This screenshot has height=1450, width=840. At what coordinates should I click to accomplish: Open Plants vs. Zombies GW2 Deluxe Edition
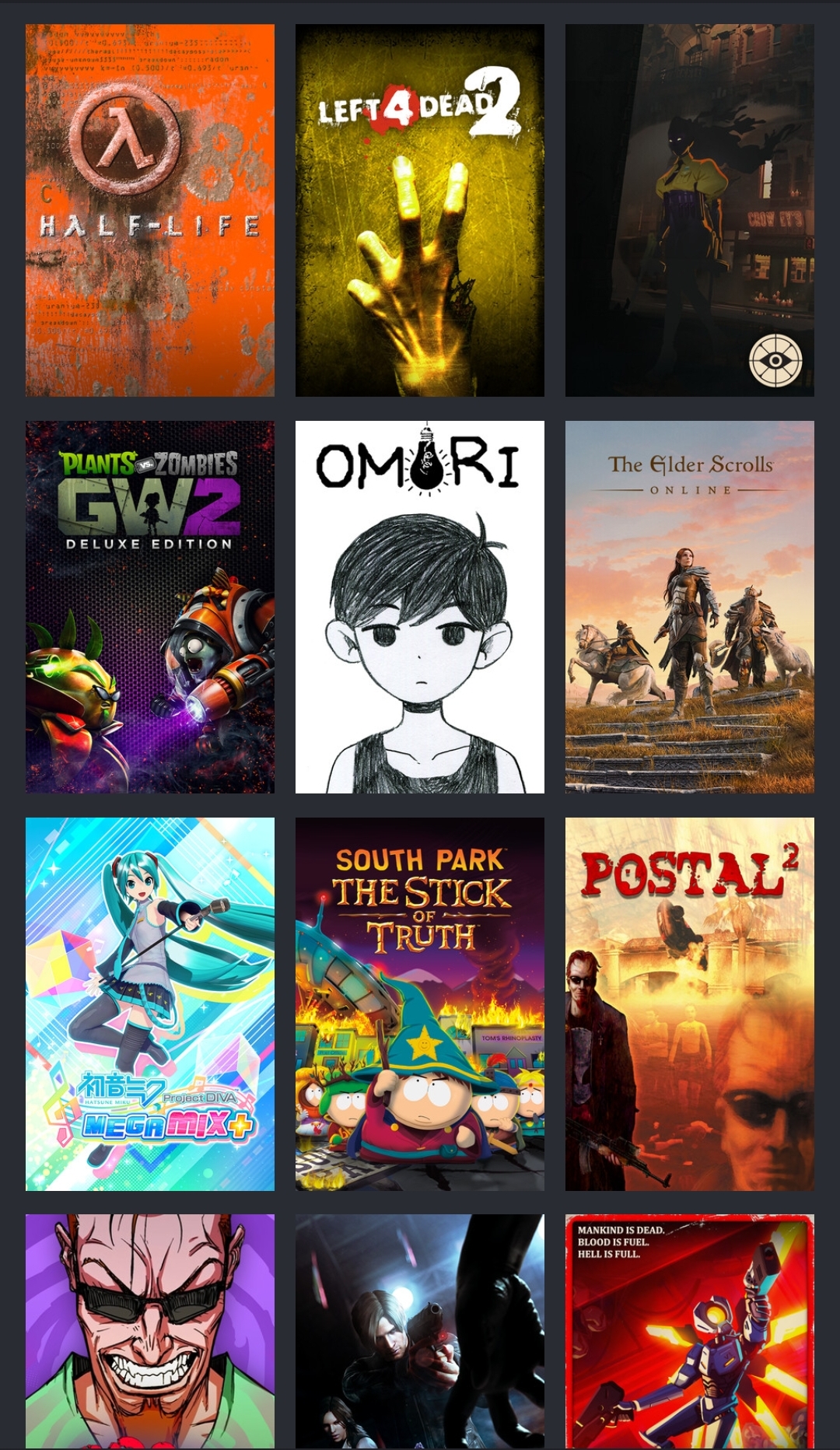pyautogui.click(x=150, y=607)
